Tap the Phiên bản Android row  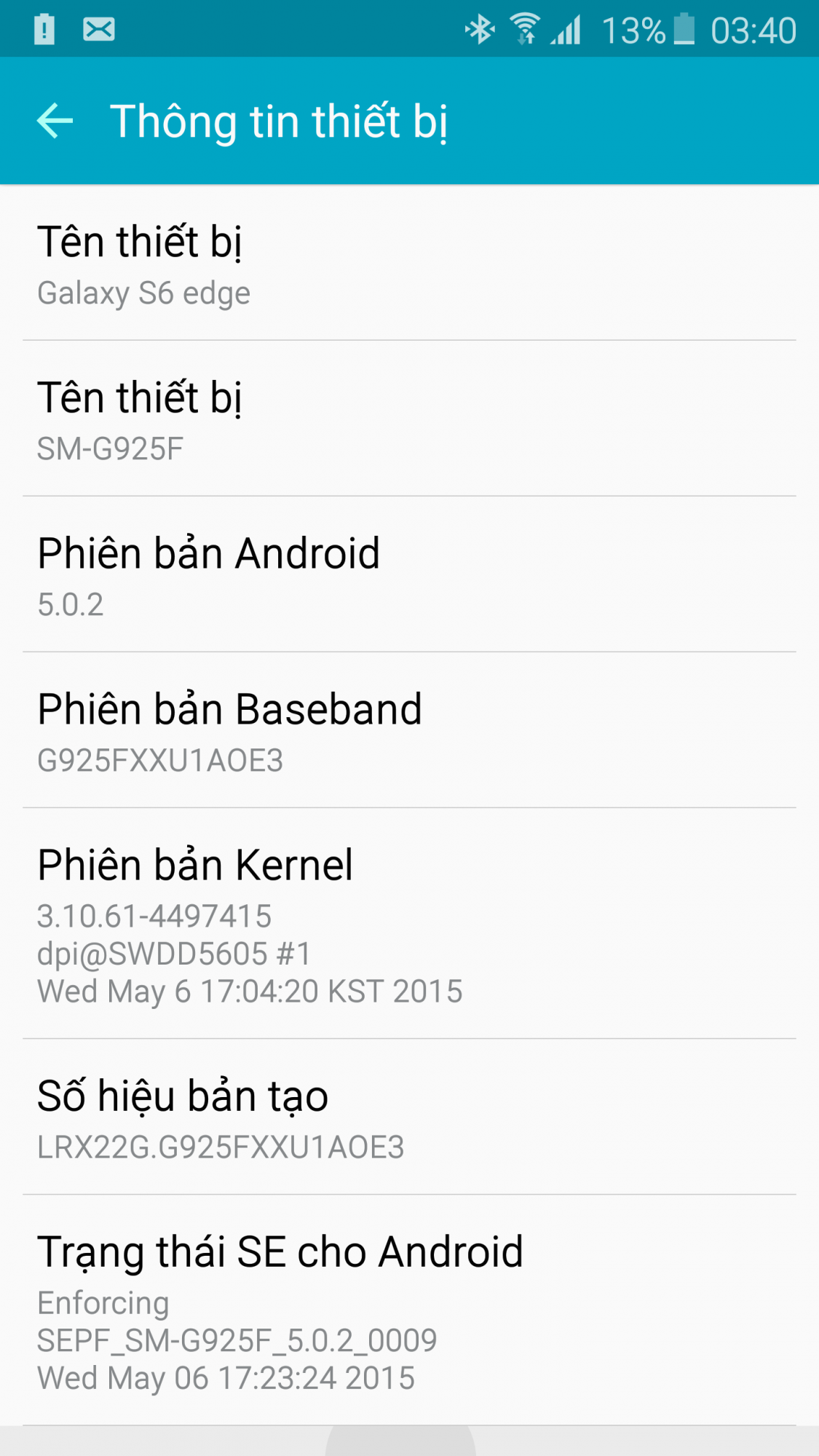[408, 575]
